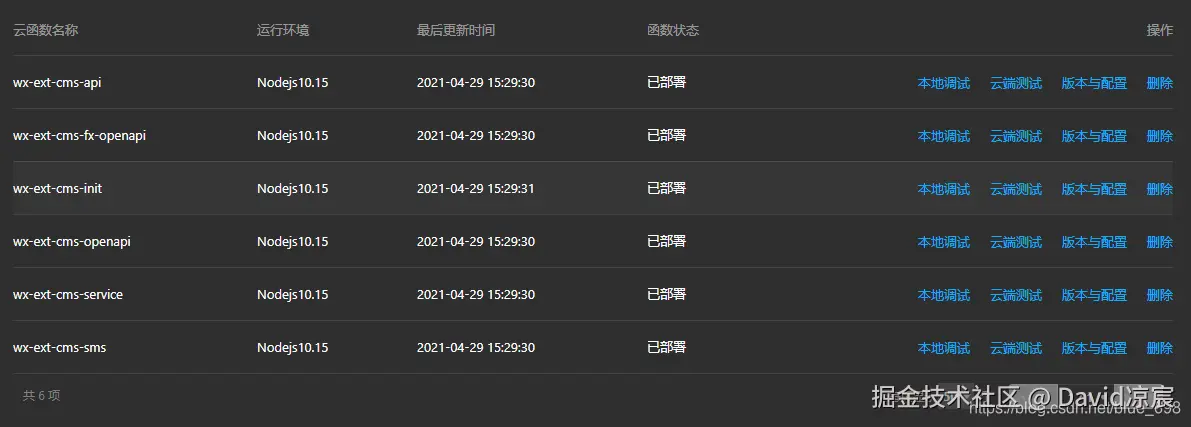This screenshot has height=427, width=1191.
Task: Delete the wx-ext-cms-fx-openapi function
Action: (x=1159, y=136)
